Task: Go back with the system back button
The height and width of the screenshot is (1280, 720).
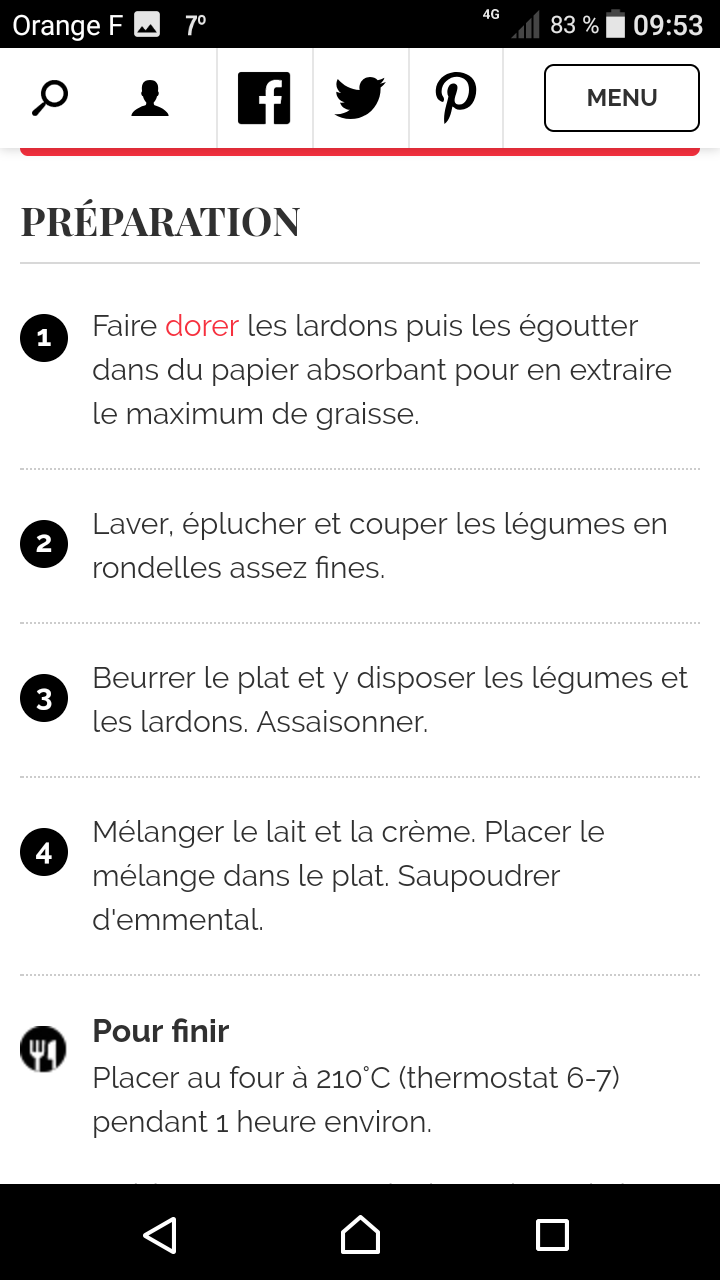Action: click(160, 1235)
